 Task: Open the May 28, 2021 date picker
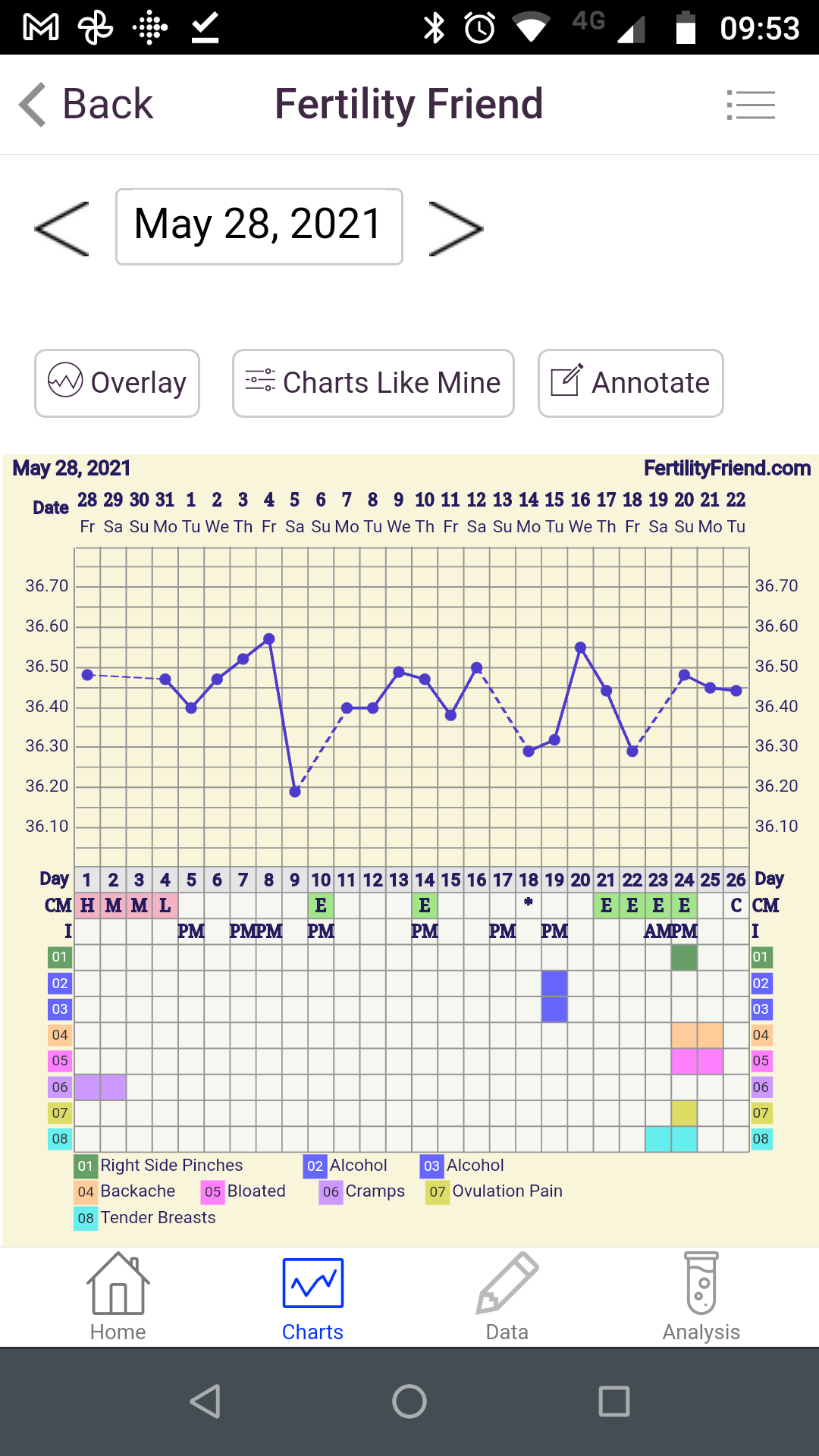(259, 226)
